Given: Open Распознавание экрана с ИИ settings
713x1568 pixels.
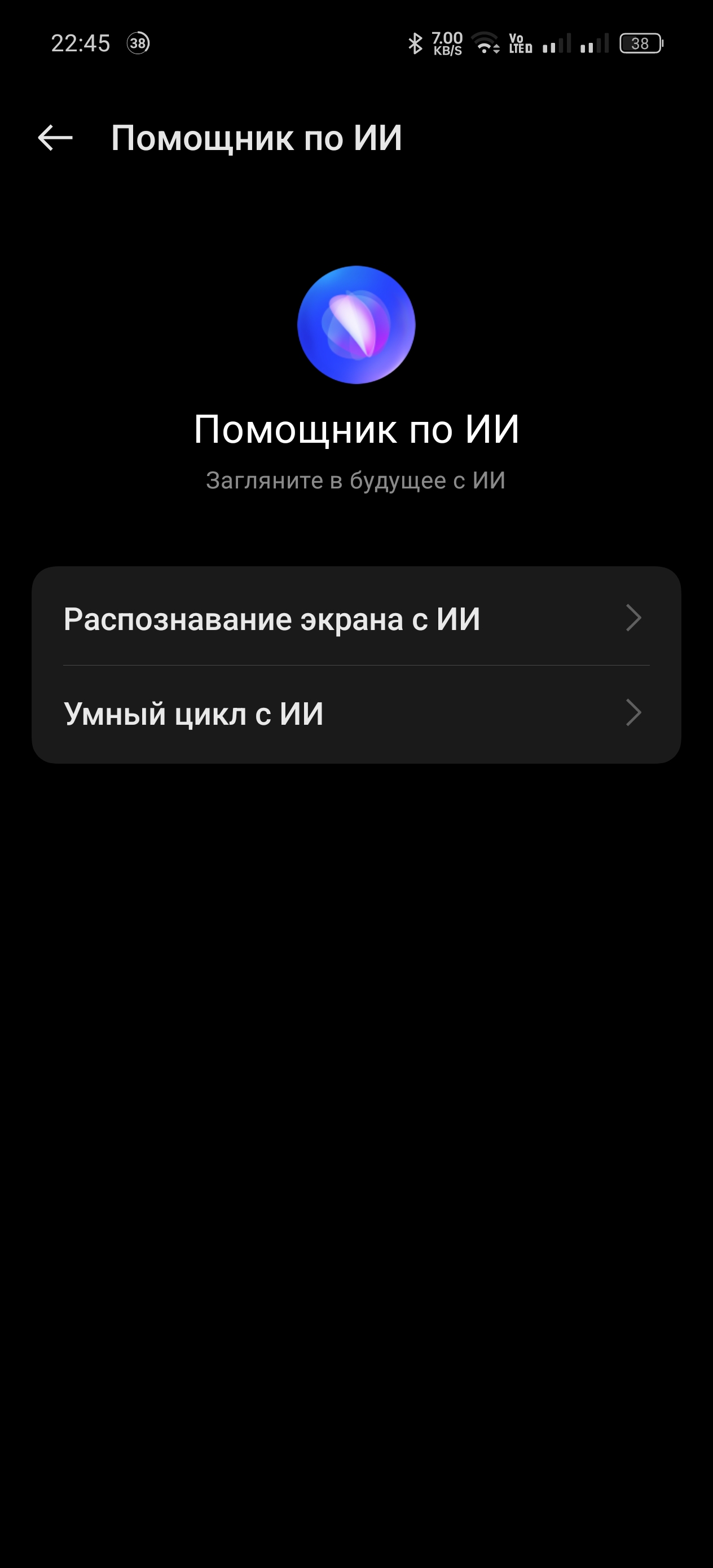Looking at the screenshot, I should 355,618.
